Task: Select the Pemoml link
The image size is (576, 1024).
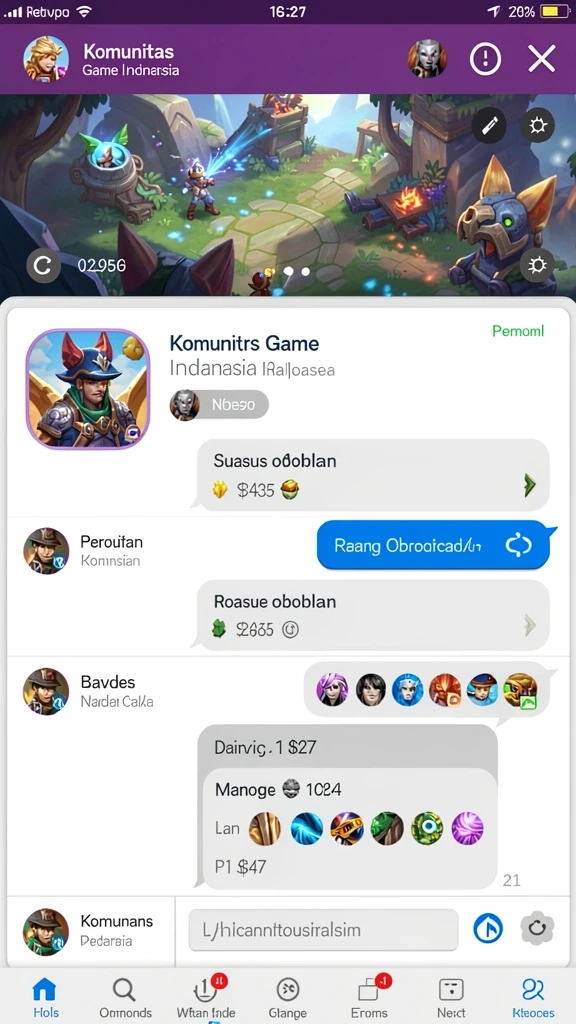Action: click(518, 331)
